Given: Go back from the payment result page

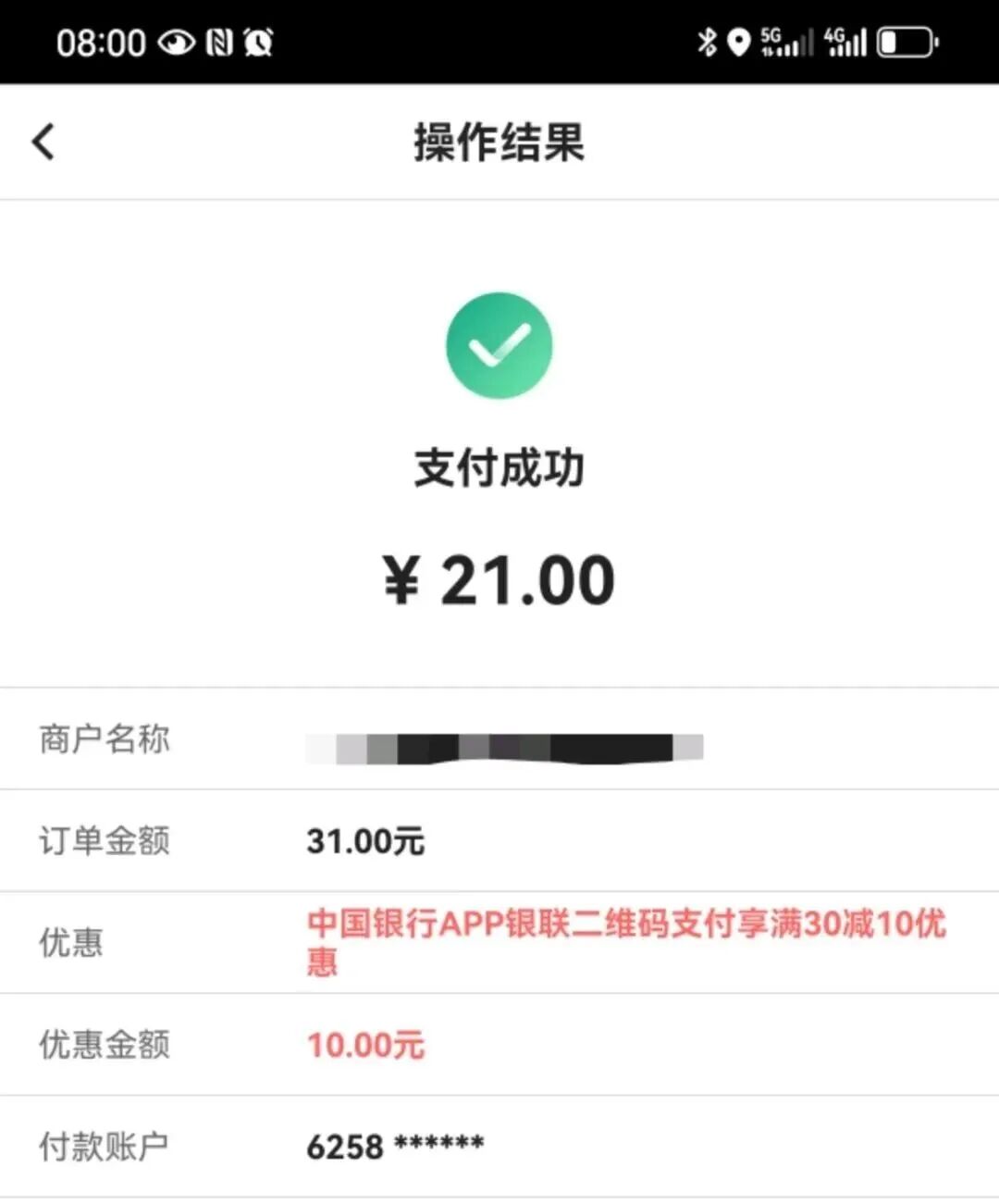Looking at the screenshot, I should tap(43, 142).
